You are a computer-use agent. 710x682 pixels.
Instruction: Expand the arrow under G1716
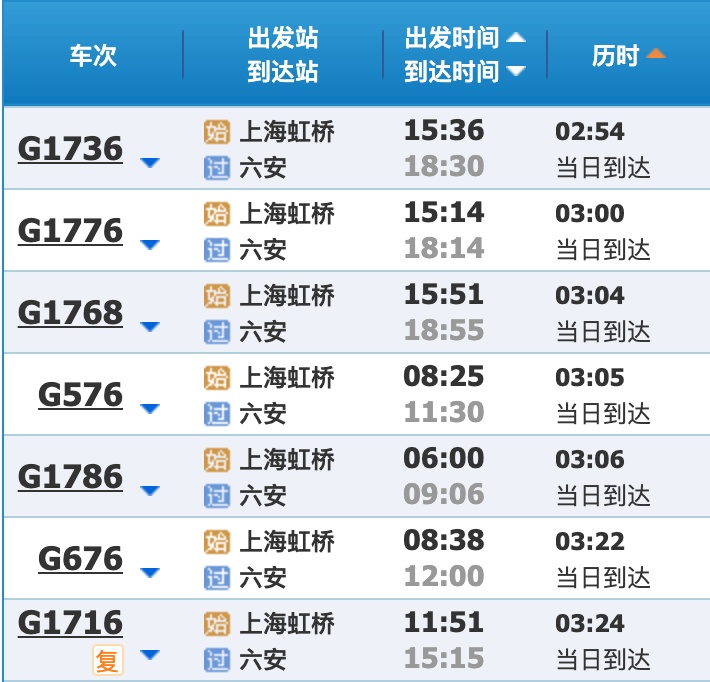(x=150, y=656)
